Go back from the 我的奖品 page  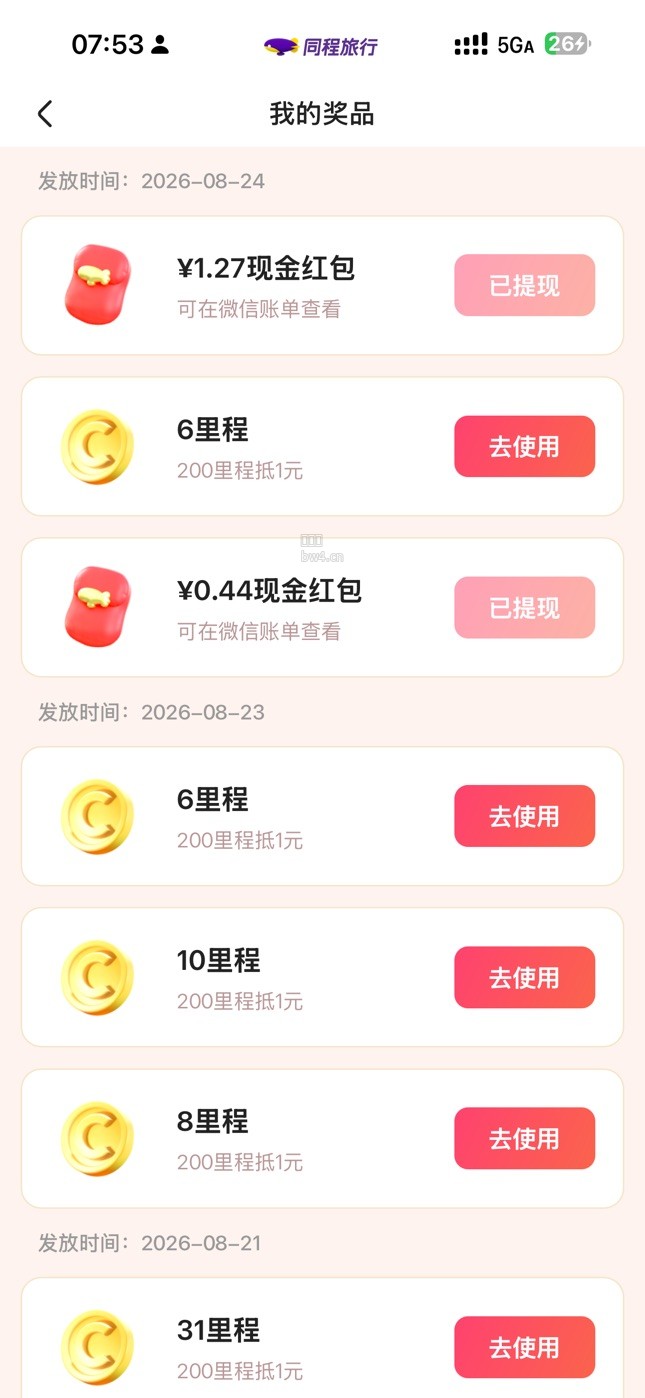pos(45,114)
